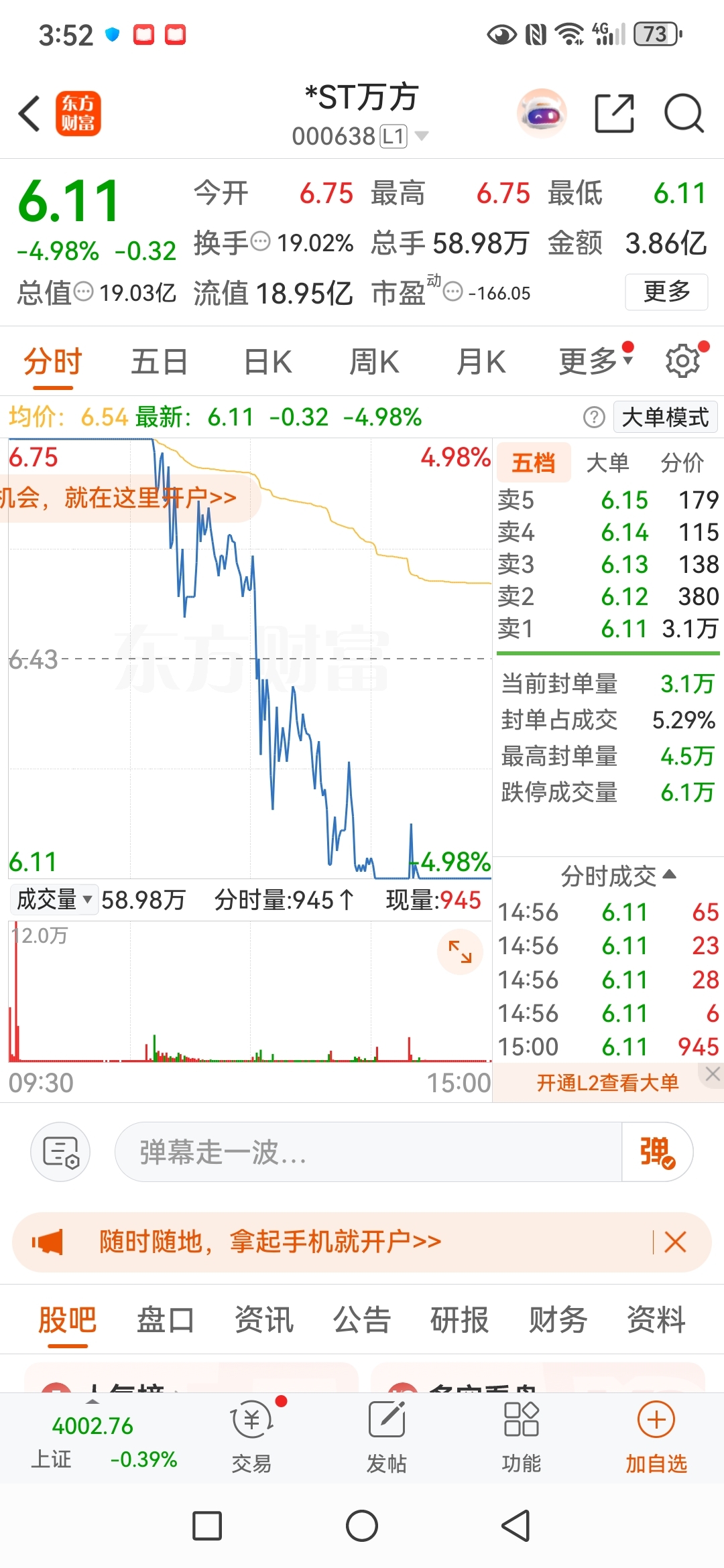The image size is (724, 1568).
Task: Tap the system home button
Action: click(362, 1526)
